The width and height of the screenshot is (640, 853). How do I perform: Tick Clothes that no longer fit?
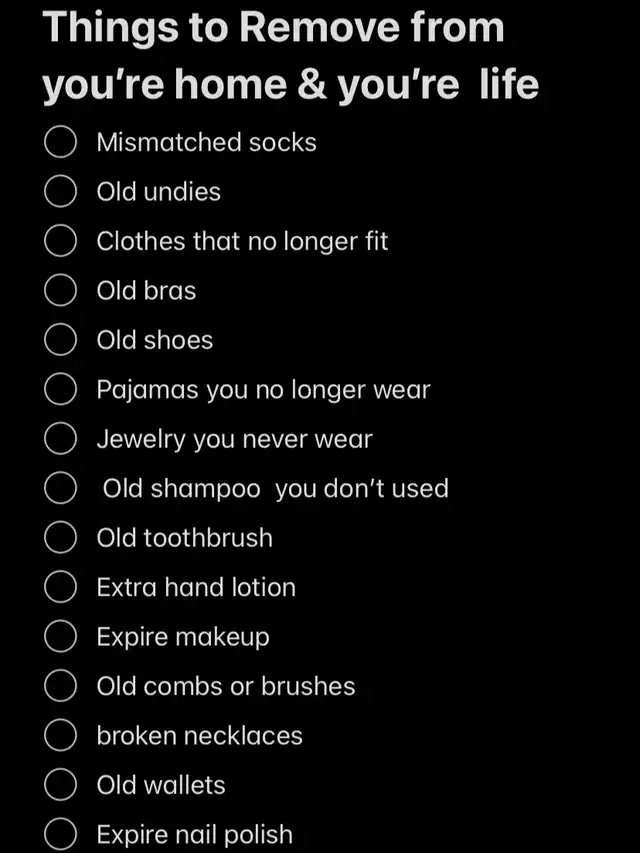click(61, 241)
